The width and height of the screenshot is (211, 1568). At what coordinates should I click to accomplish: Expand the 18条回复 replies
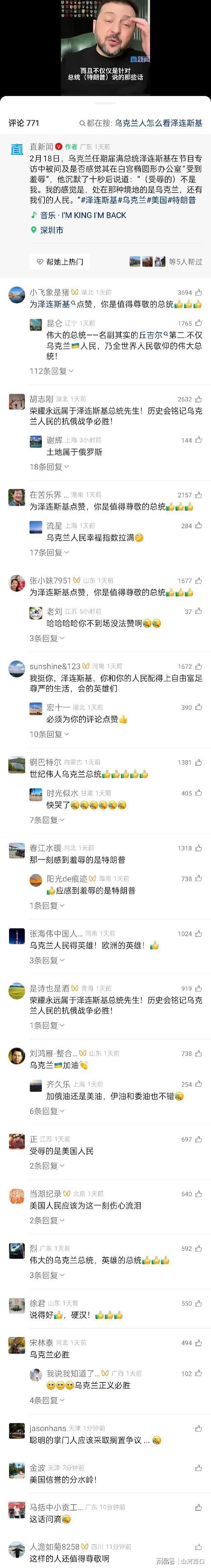pyautogui.click(x=49, y=466)
